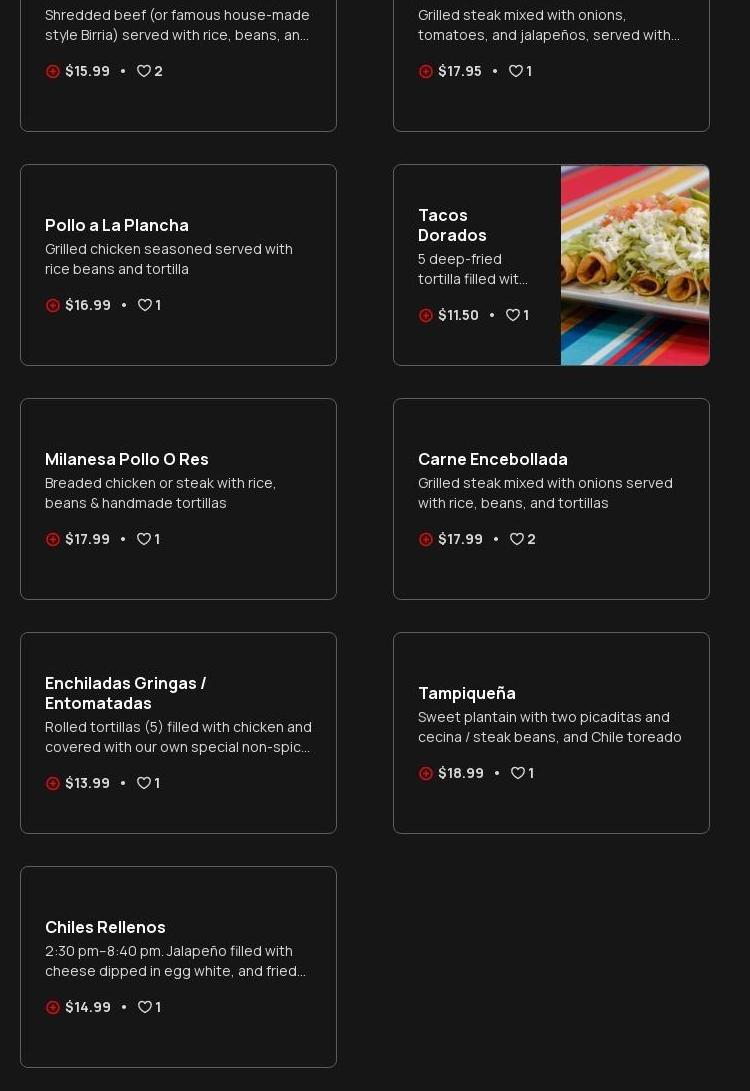
Task: Like the Milanesa Pollo O Res dish
Action: click(x=144, y=539)
